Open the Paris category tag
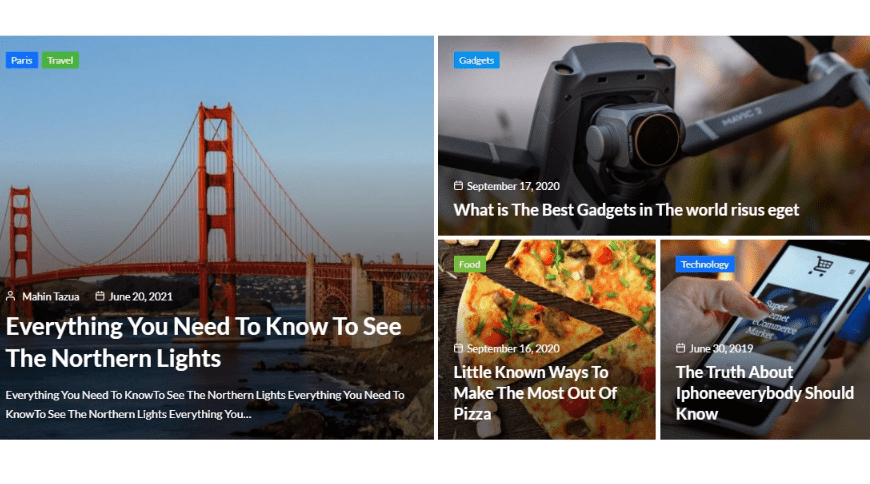Screen dimensions: 870x484 tap(21, 60)
